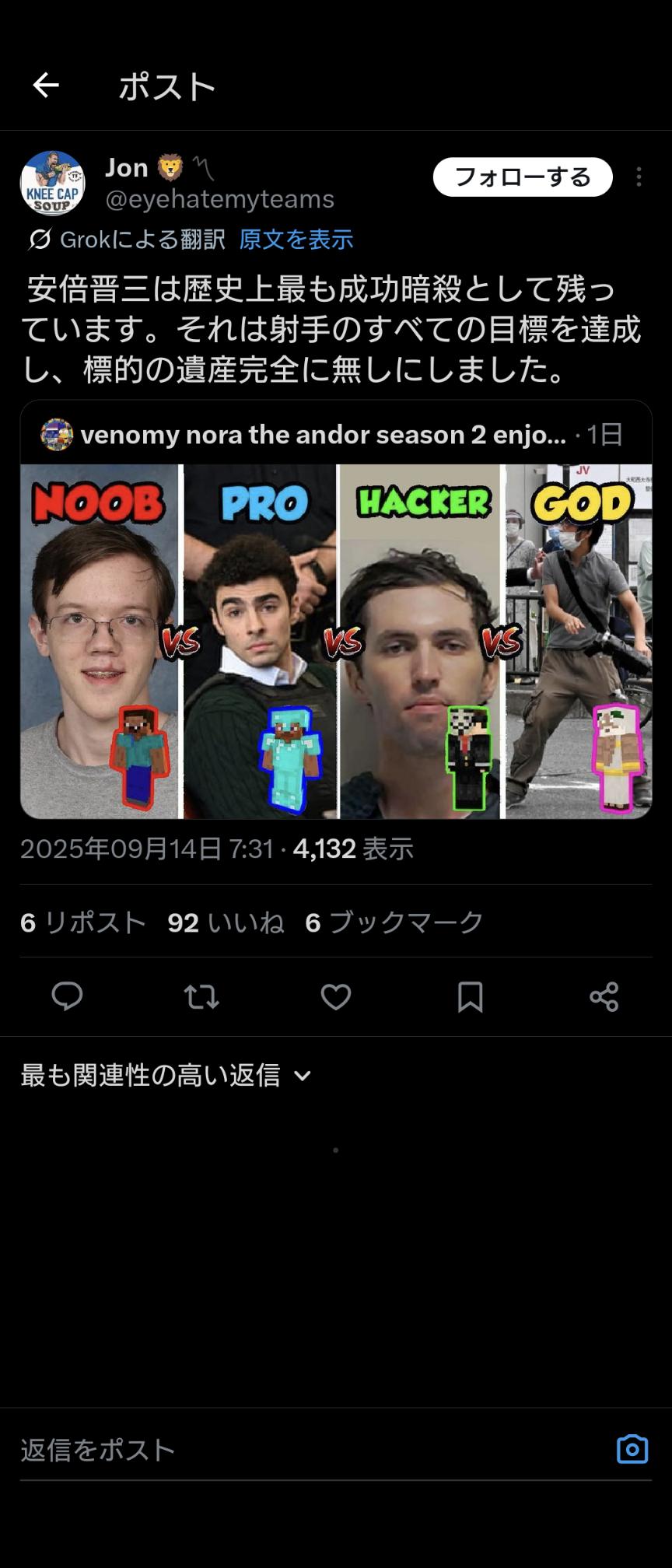This screenshot has width=672, height=1568.
Task: Share this post
Action: pos(604,996)
